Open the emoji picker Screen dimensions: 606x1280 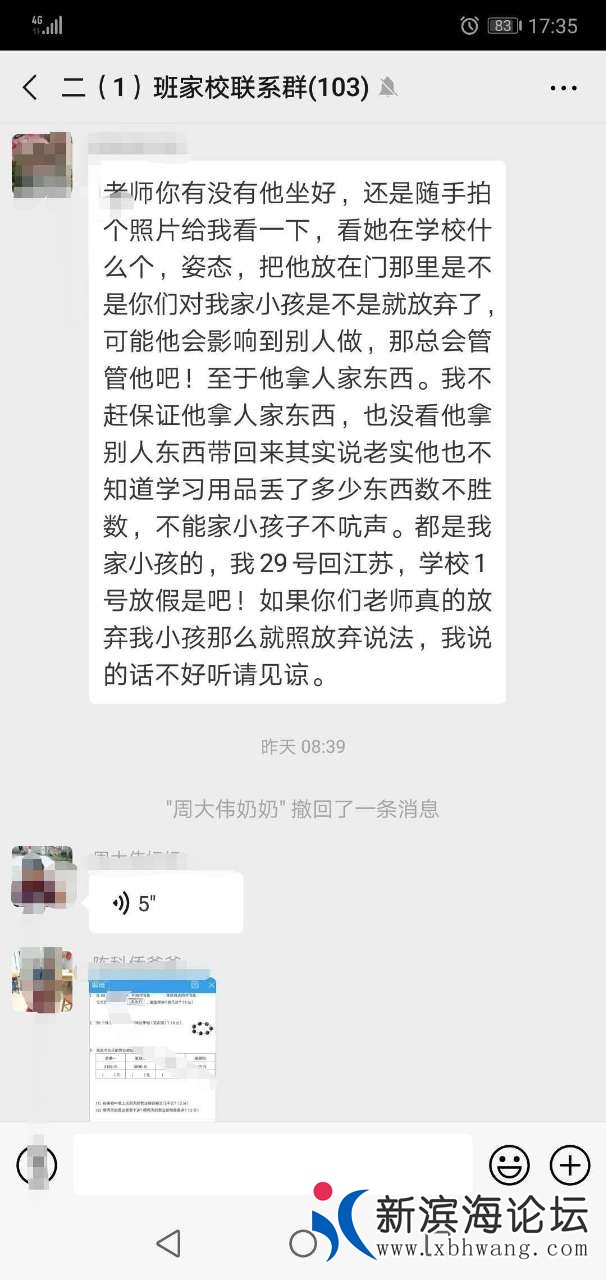509,1165
